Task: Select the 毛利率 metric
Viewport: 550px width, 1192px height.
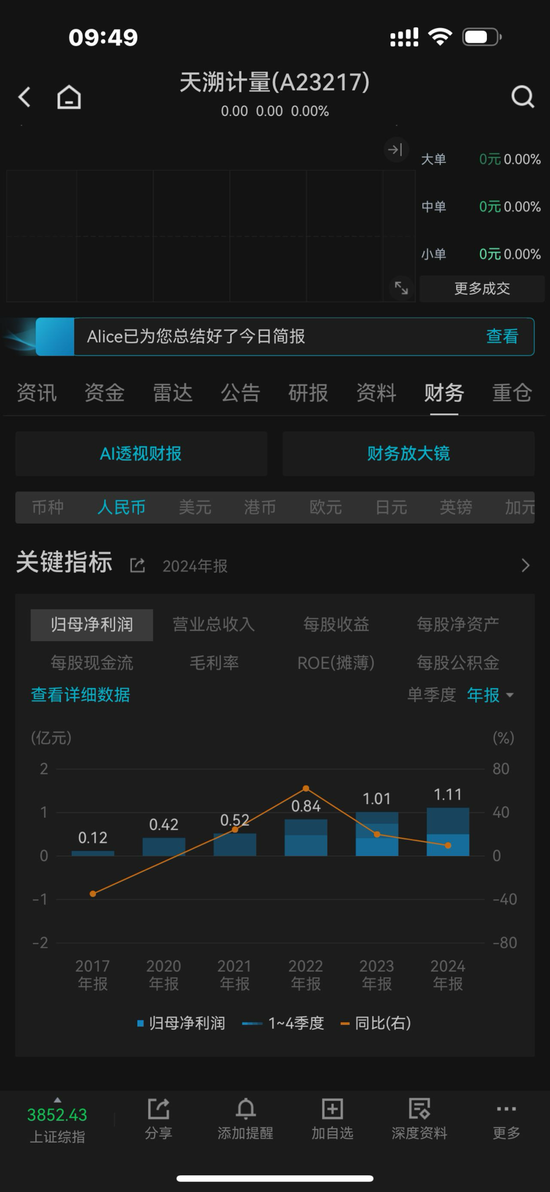Action: tap(214, 663)
